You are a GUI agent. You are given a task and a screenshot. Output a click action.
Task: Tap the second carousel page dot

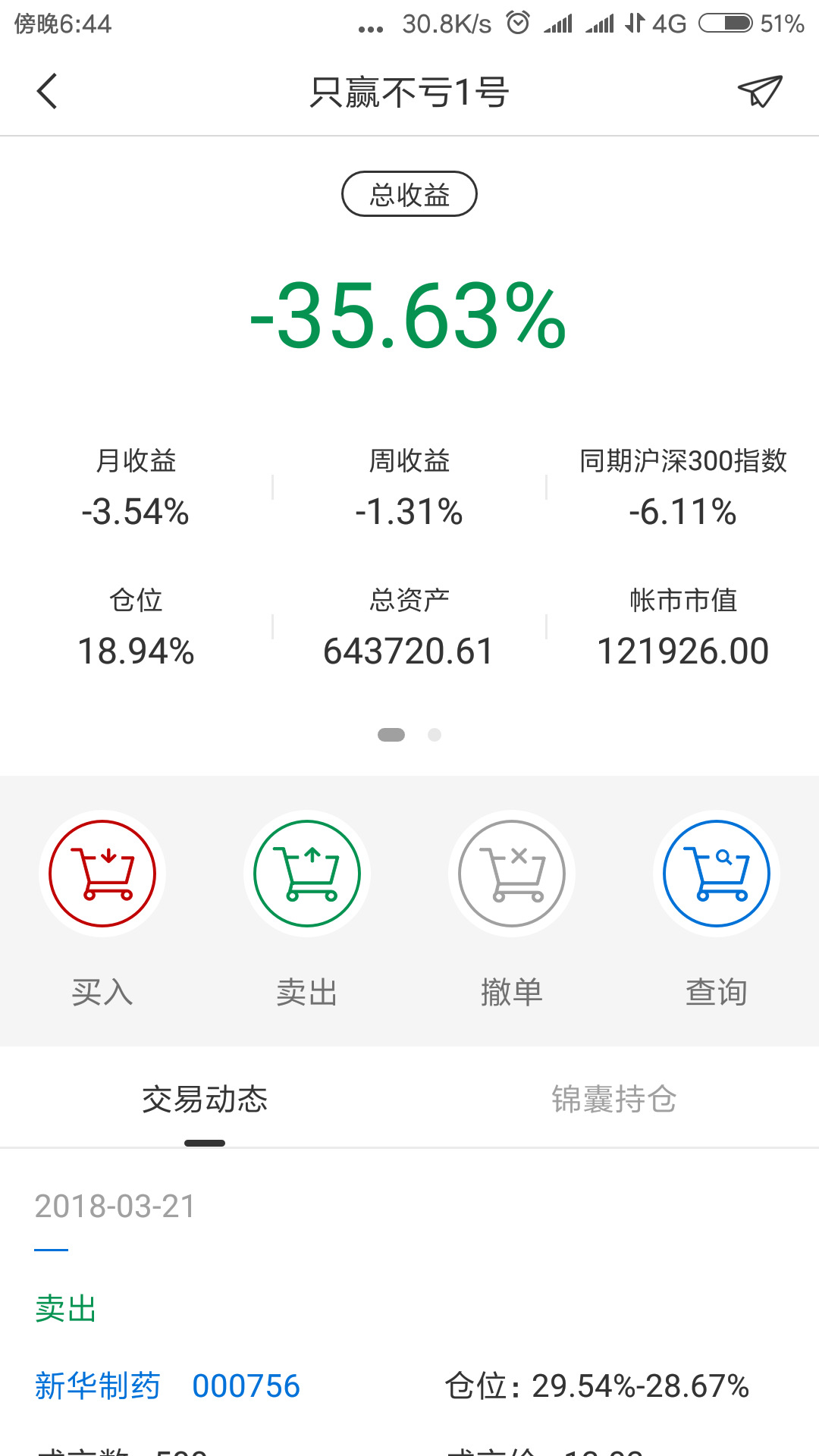(434, 735)
